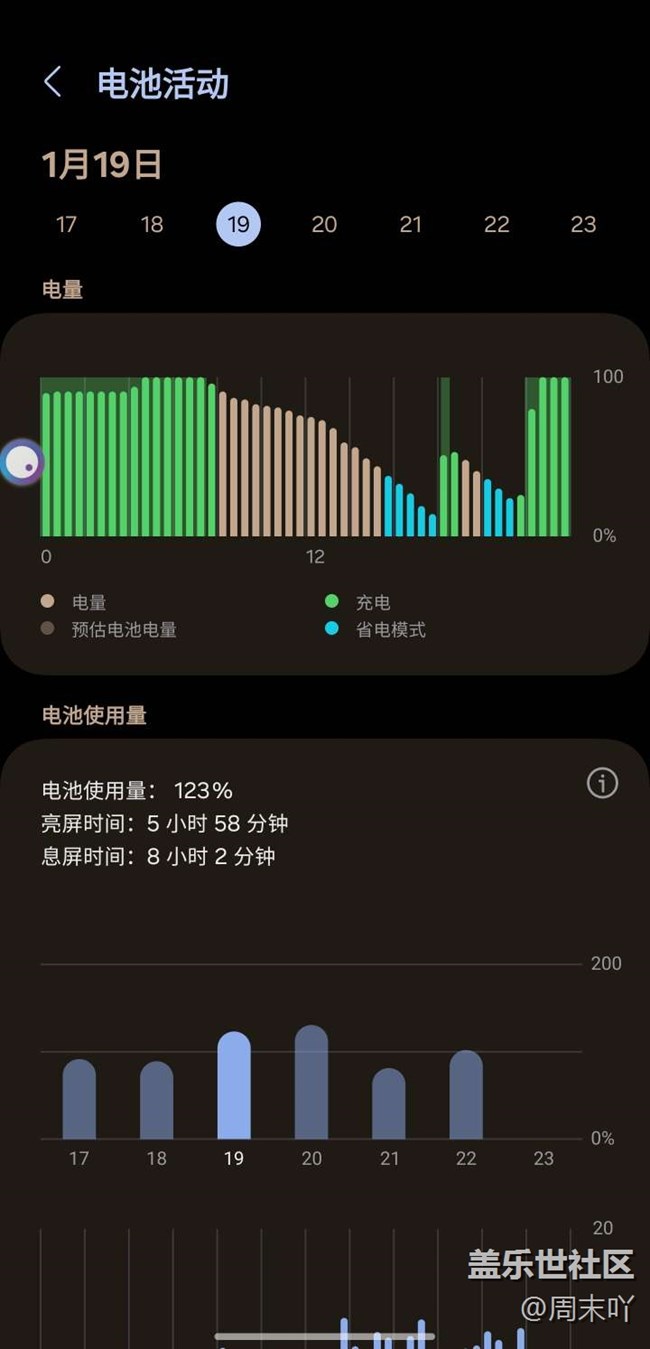Go back from 电池活动 page
The width and height of the screenshot is (650, 1349).
(53, 82)
